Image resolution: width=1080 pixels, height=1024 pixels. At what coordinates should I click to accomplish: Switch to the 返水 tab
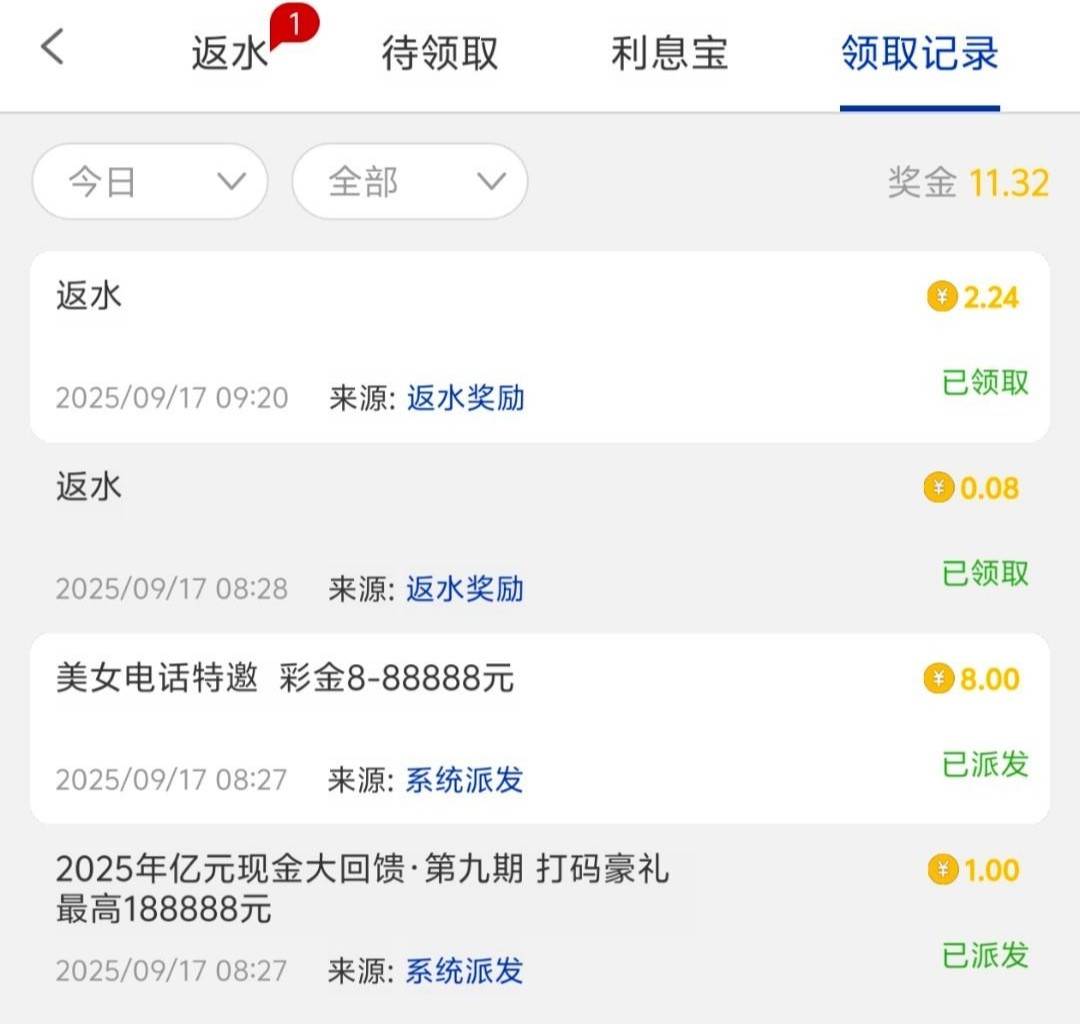[x=231, y=54]
